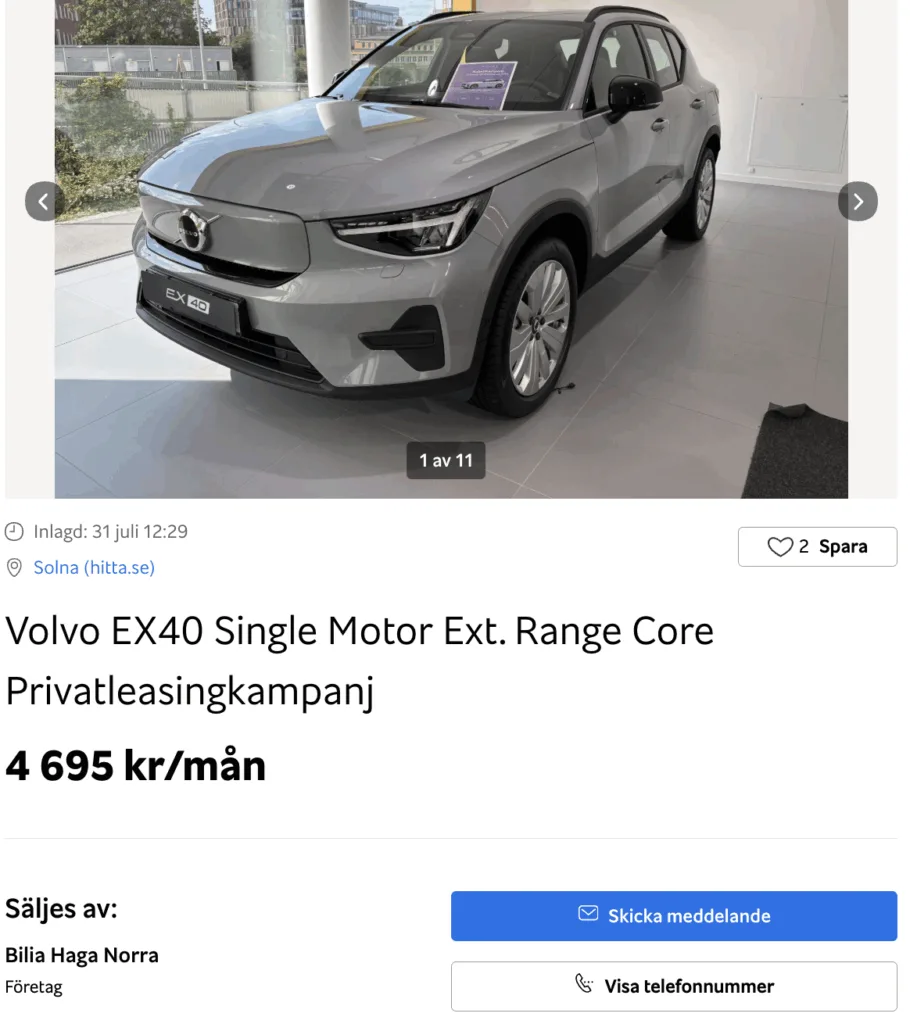Open seller profile Bilia Haga Norra
Viewport: 910px width, 1024px height.
pos(82,955)
